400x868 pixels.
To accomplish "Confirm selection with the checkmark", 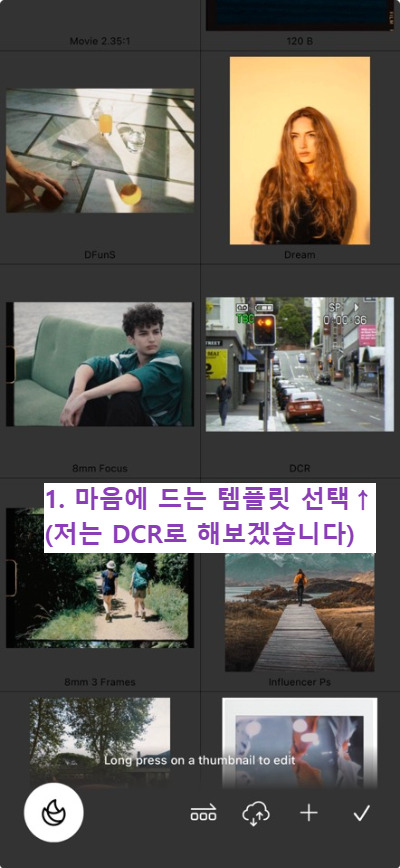I will coord(361,813).
